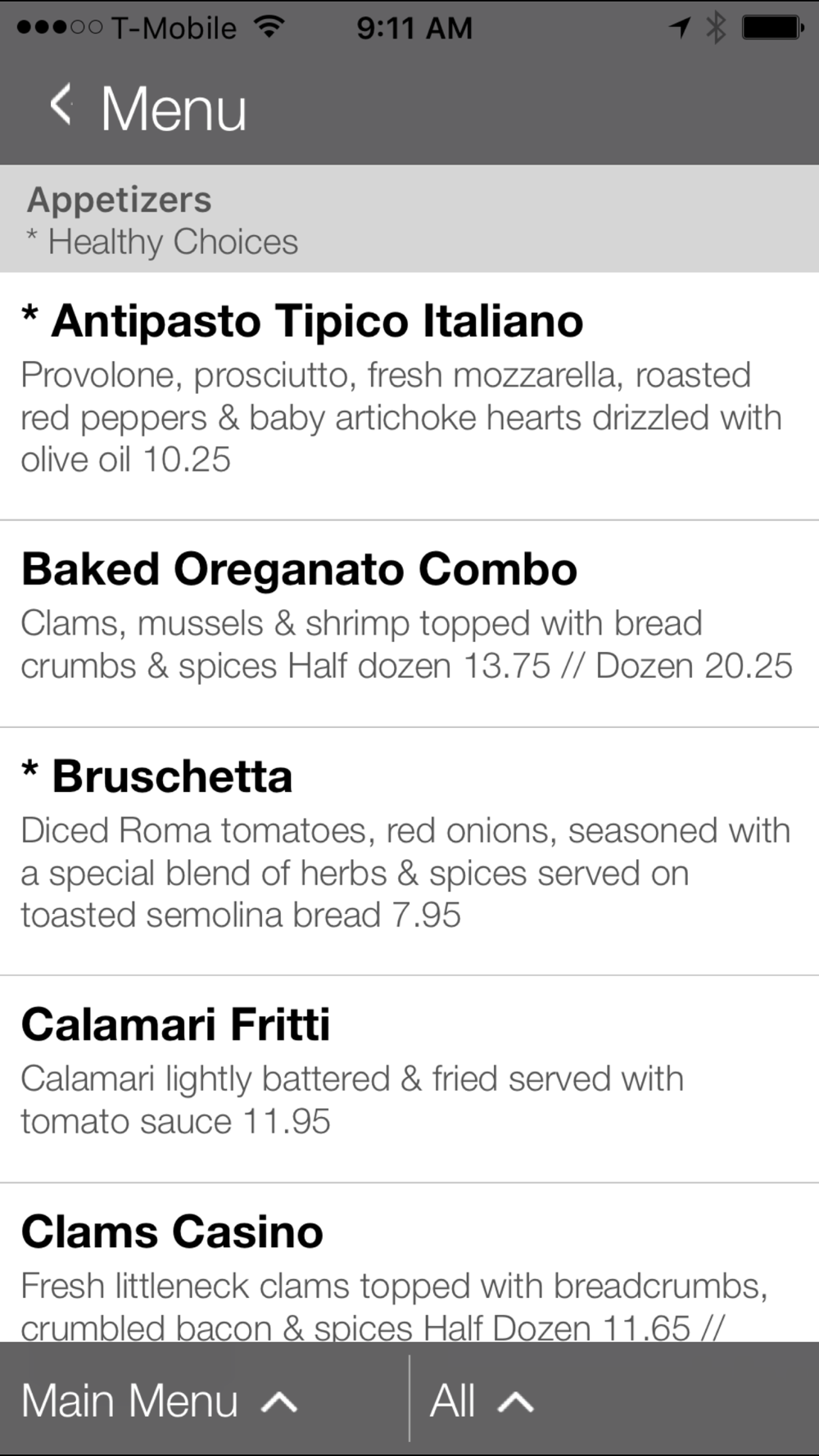Tap the Clams Casino entry
The image size is (819, 1456).
coord(409,1263)
